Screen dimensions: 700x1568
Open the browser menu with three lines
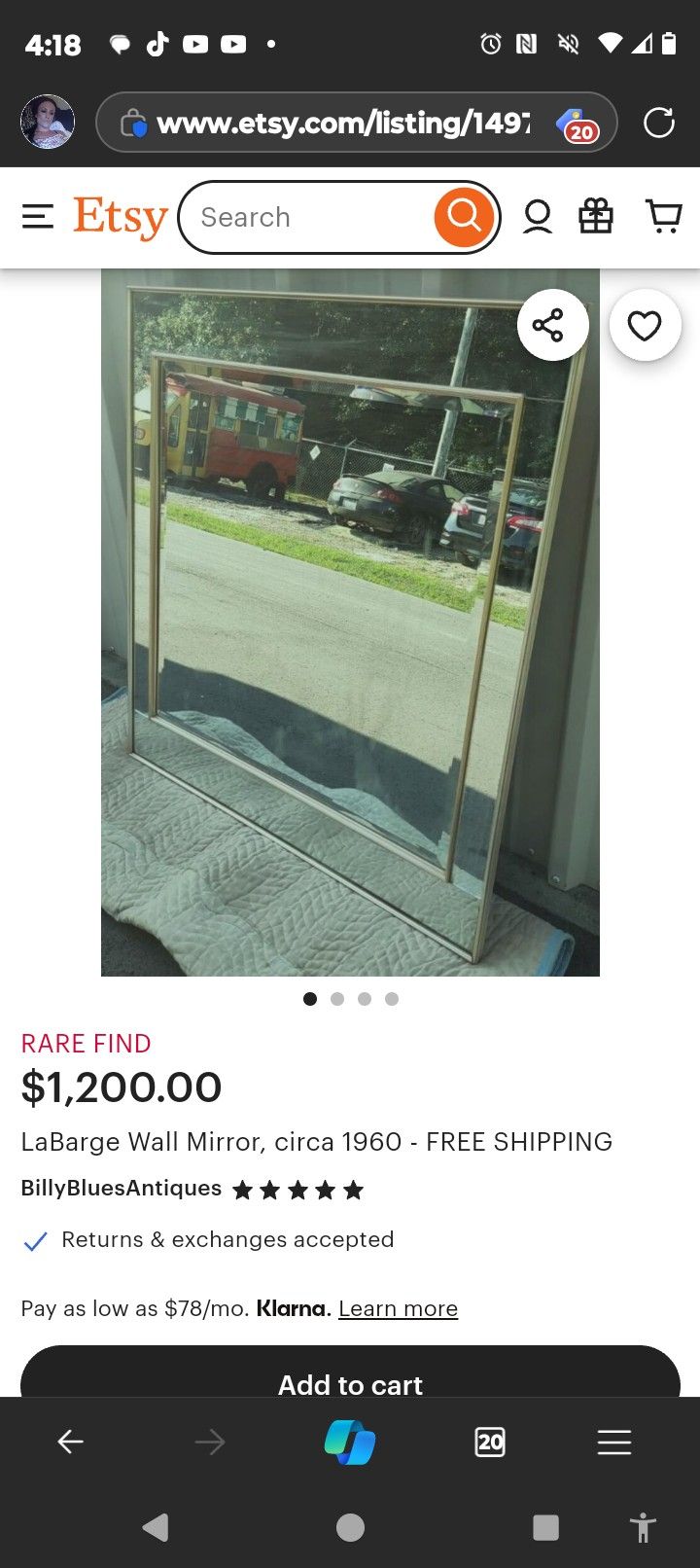click(614, 1442)
